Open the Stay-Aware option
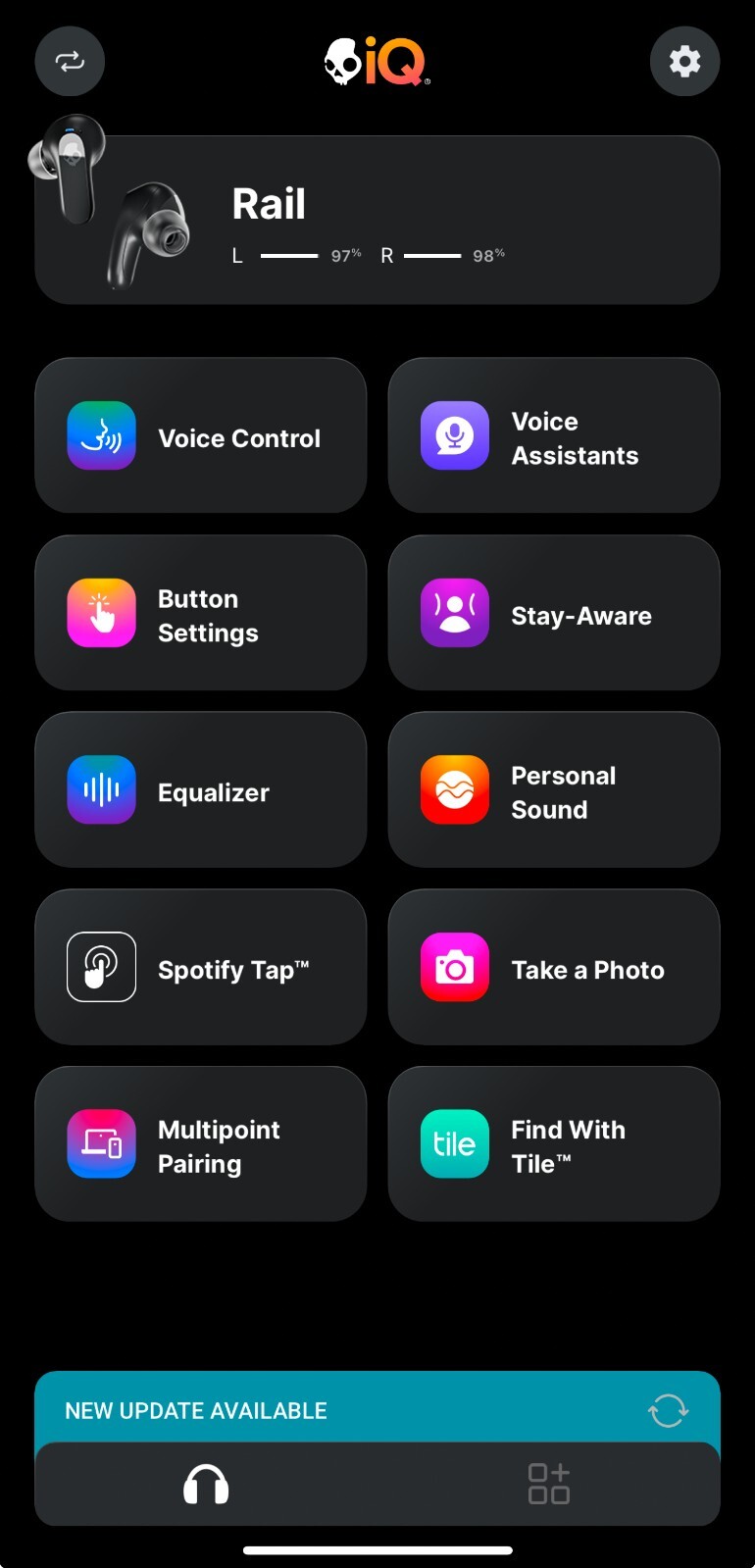Viewport: 755px width, 1568px height. (x=554, y=613)
